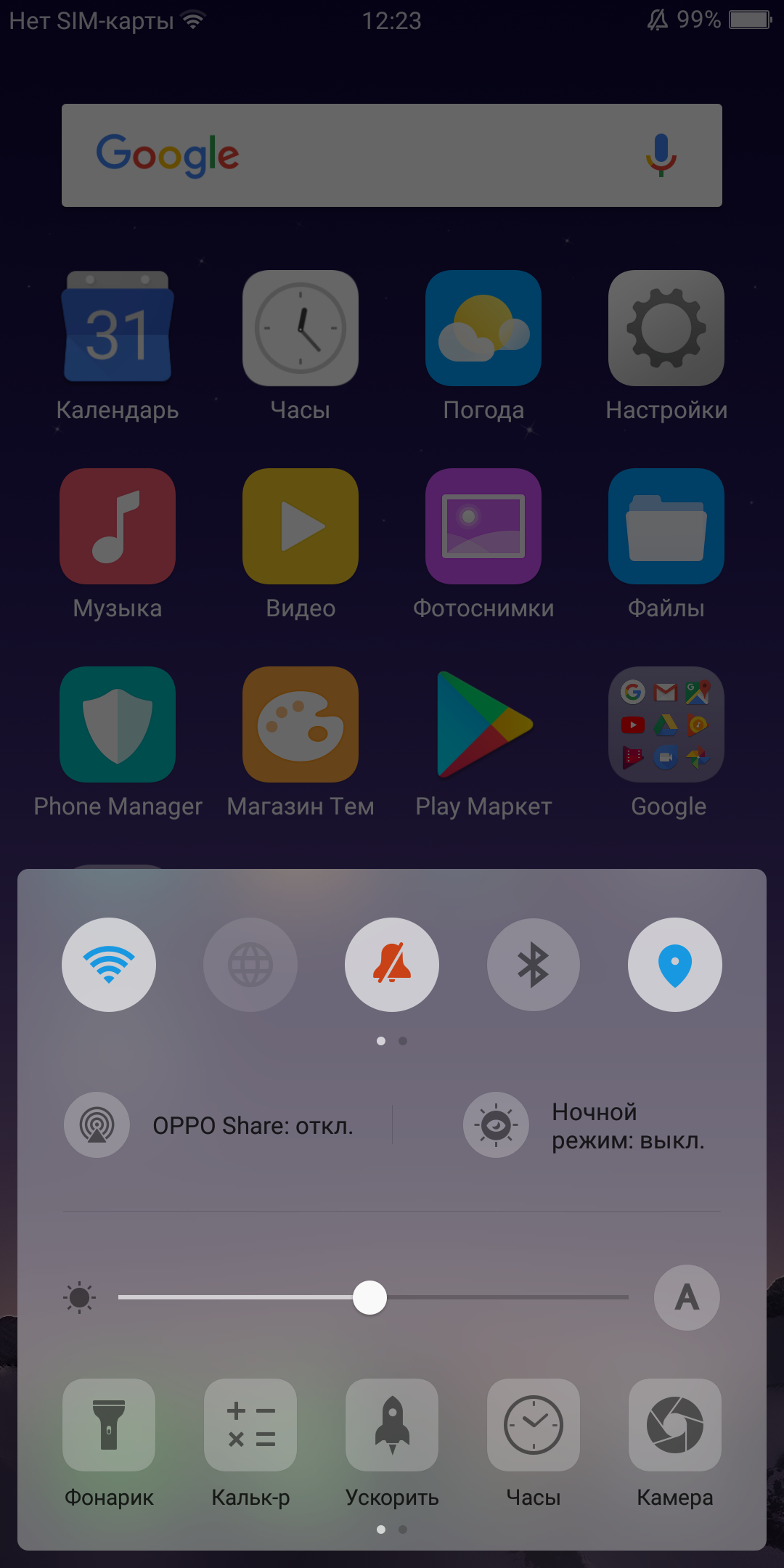The height and width of the screenshot is (1568, 784).
Task: Open the Кальк-р calculator shortcut
Action: (x=250, y=1425)
